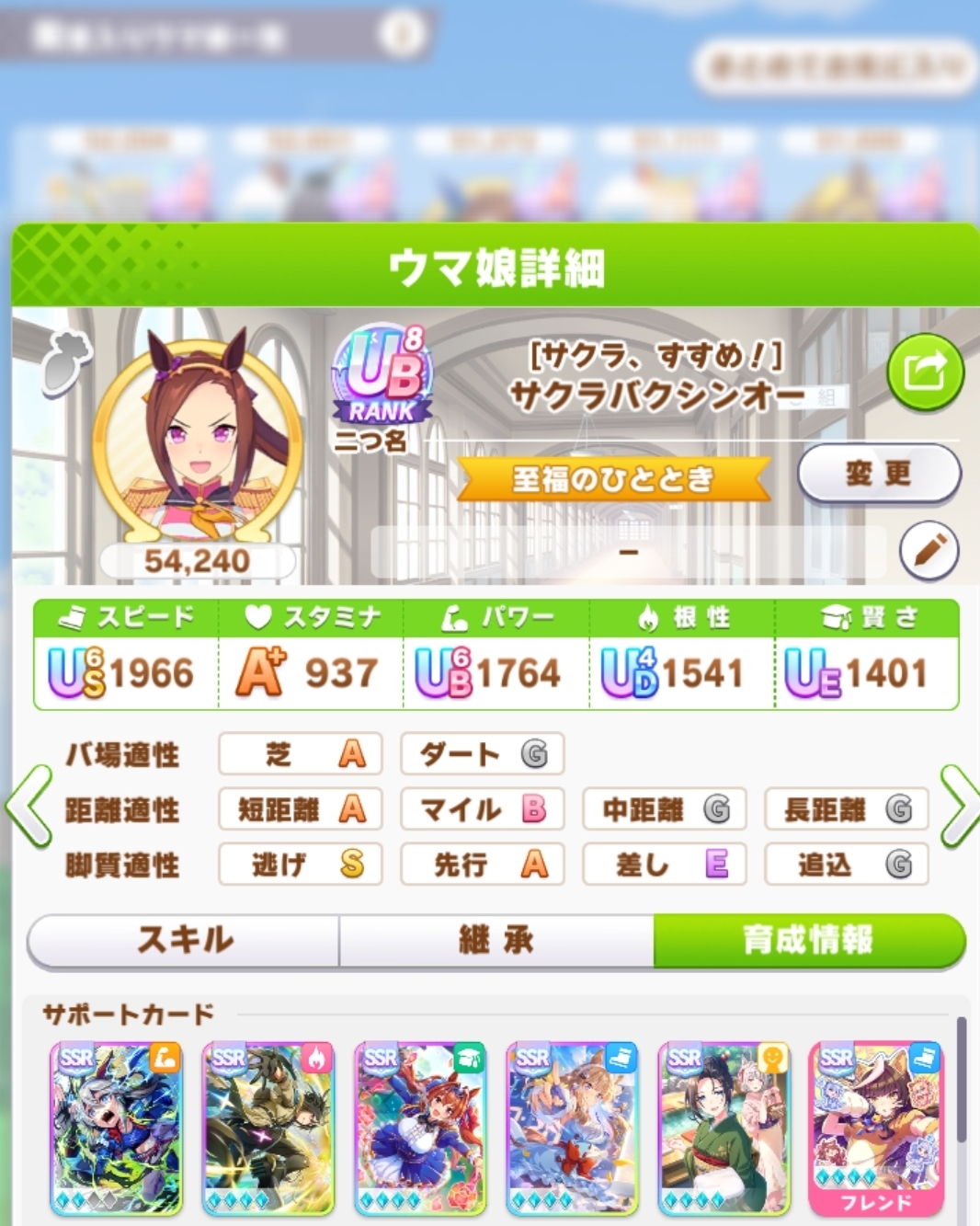Tap the carrot icon beside the portrait

pos(67,362)
